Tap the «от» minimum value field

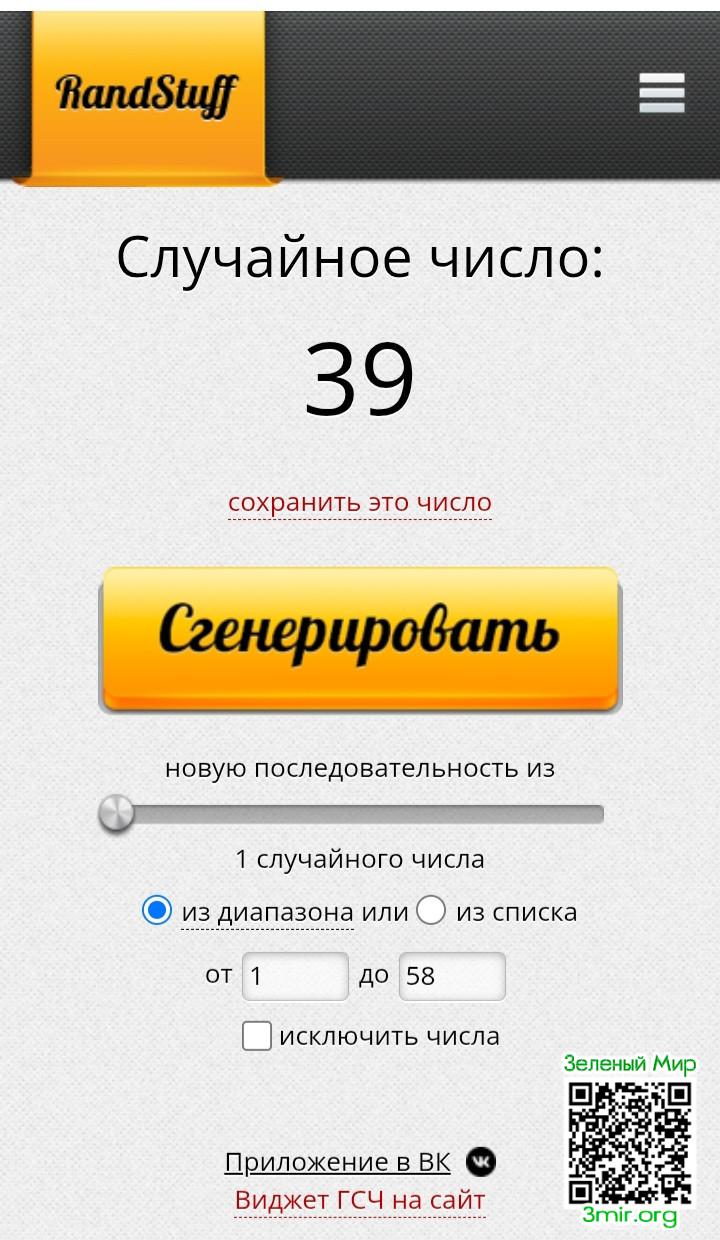point(294,976)
